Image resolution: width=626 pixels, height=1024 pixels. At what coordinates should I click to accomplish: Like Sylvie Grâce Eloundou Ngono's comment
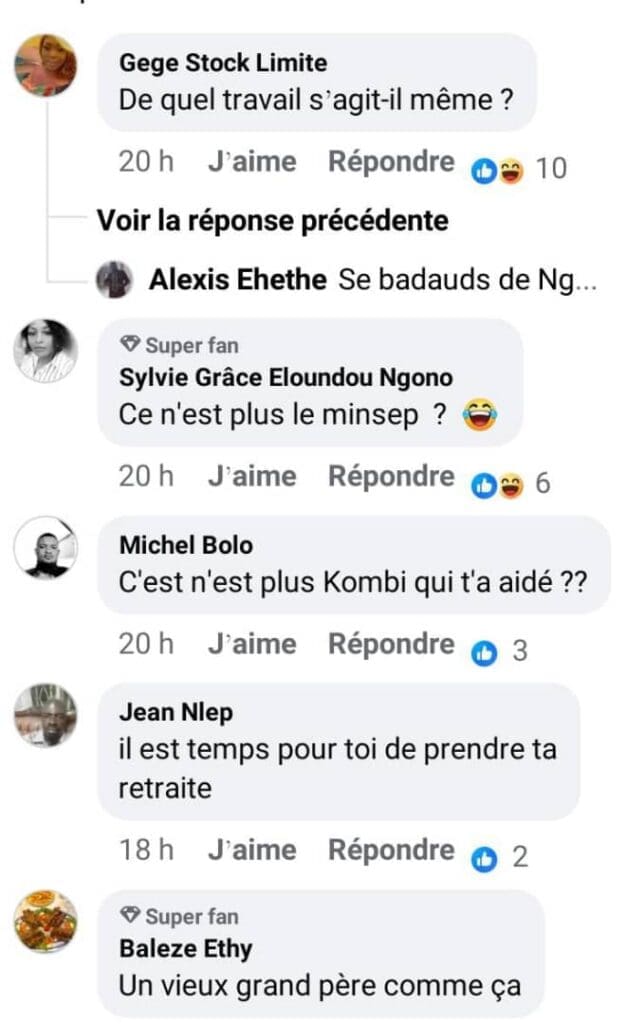pos(252,477)
